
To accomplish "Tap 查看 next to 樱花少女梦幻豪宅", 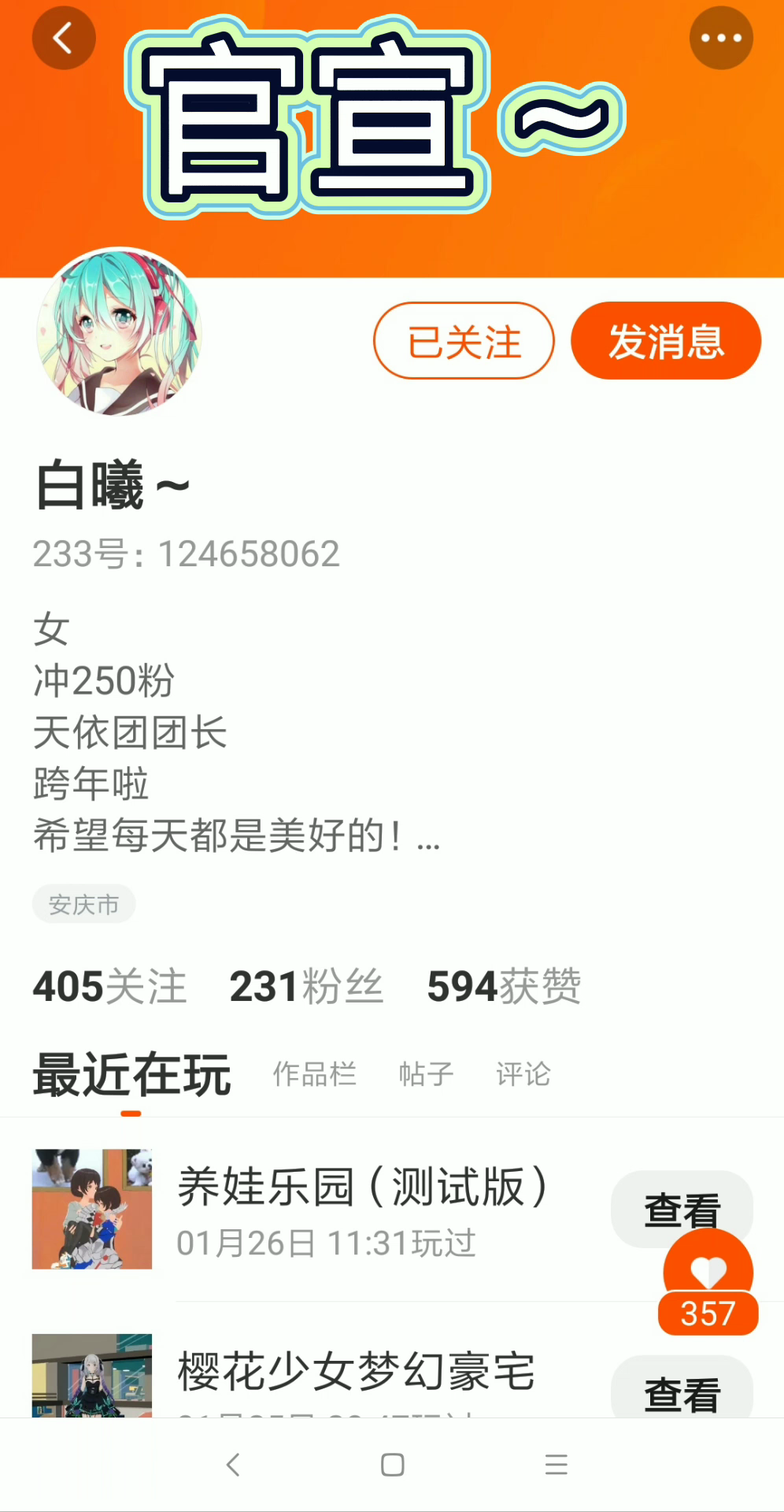I will (681, 1392).
